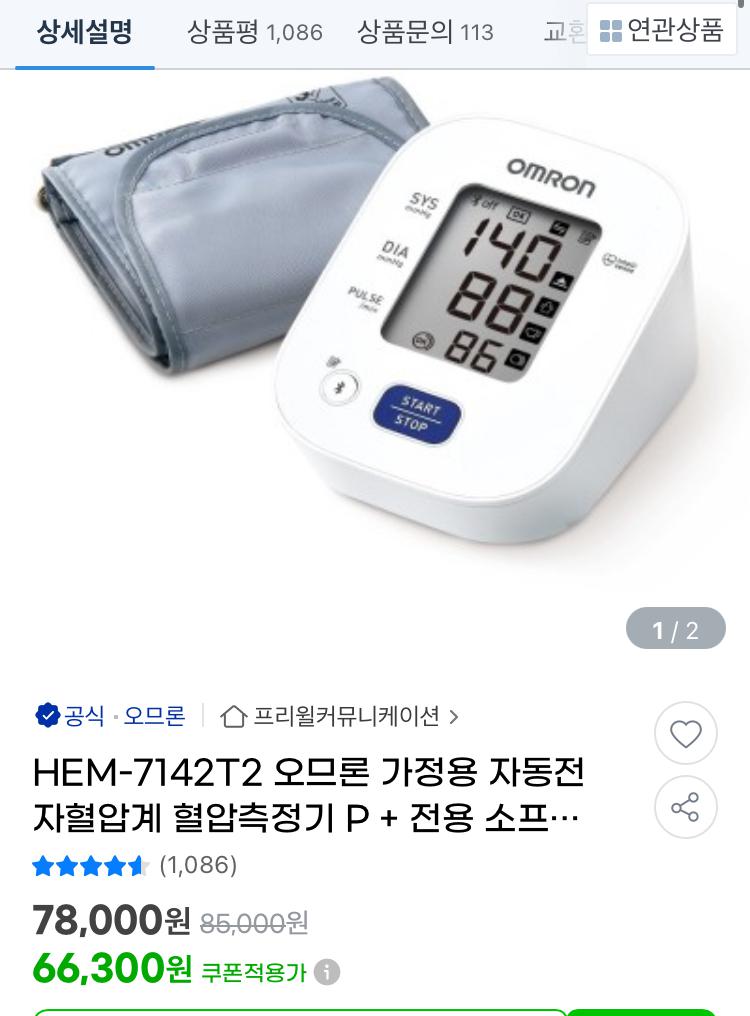750x1016 pixels.
Task: View the 1,086 star rating reviews
Action: tap(135, 865)
